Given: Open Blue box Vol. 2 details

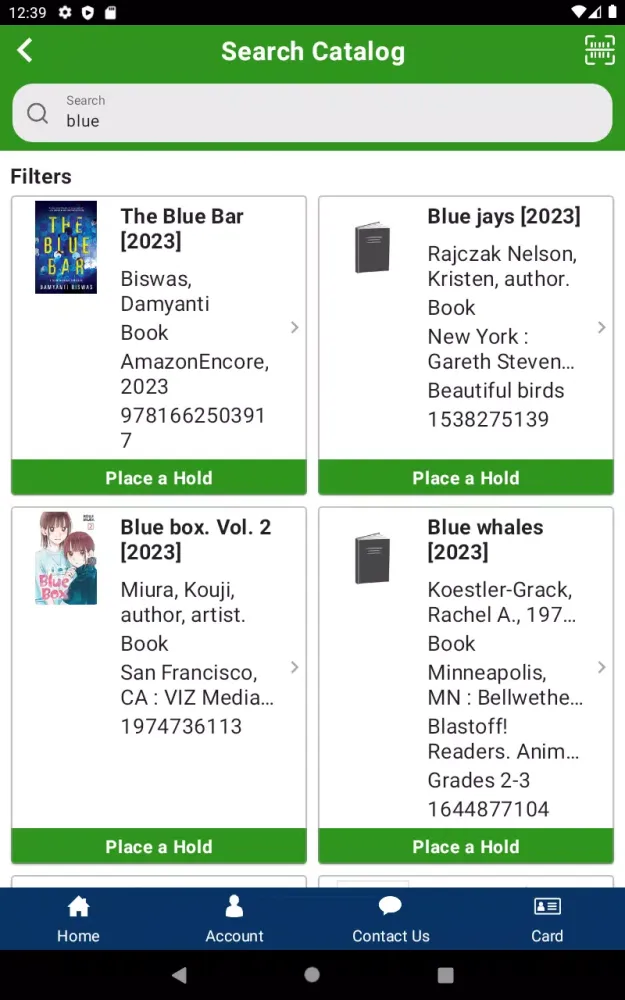Looking at the screenshot, I should click(196, 539).
